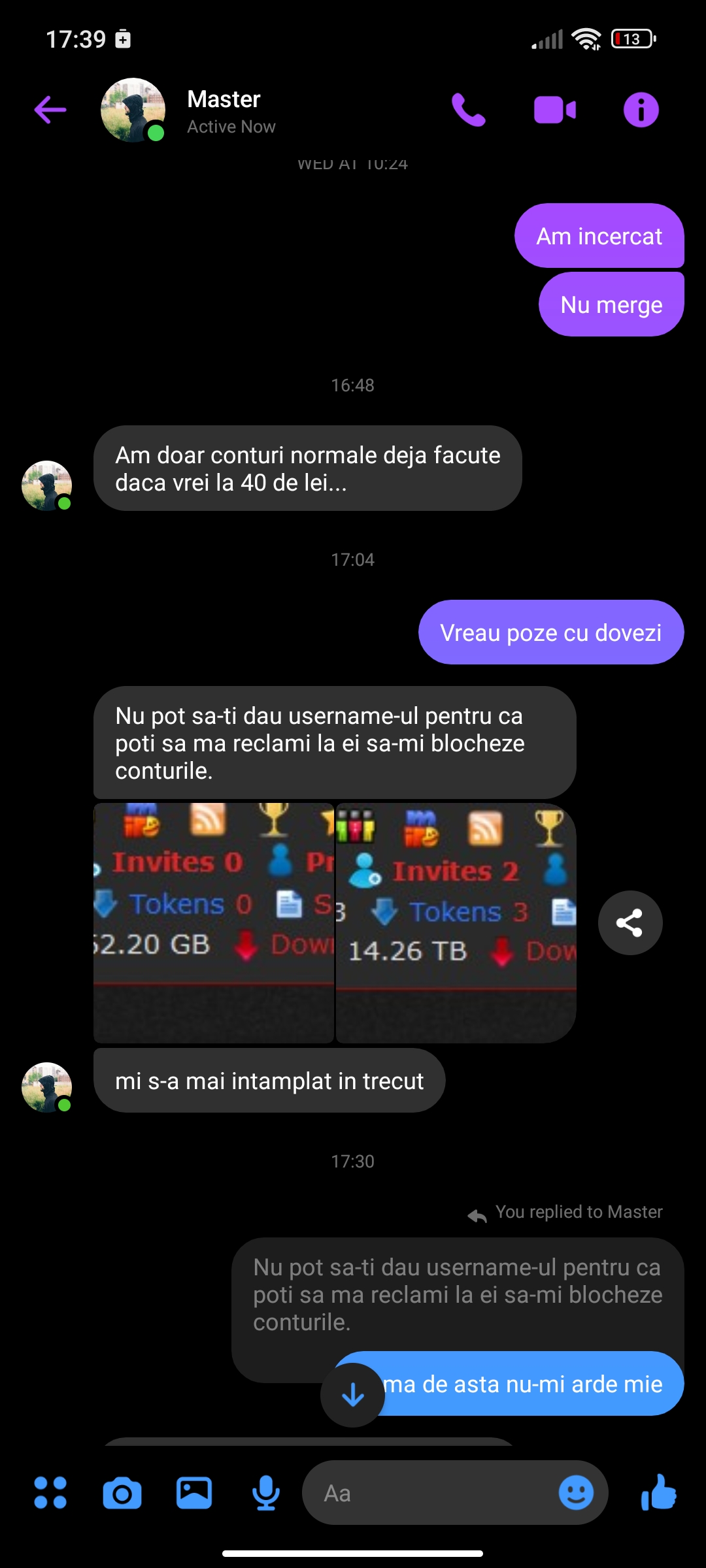The width and height of the screenshot is (706, 1568).
Task: Open the photo gallery picker
Action: pos(194,1493)
